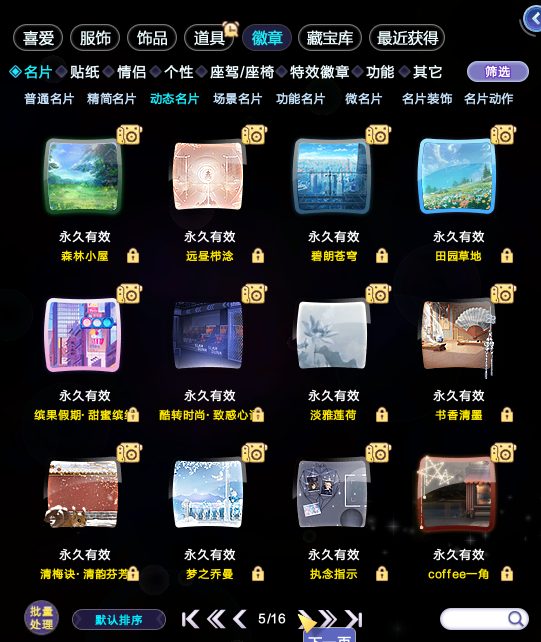The height and width of the screenshot is (642, 541).
Task: Open 批量处理 batch processing
Action: (41, 618)
